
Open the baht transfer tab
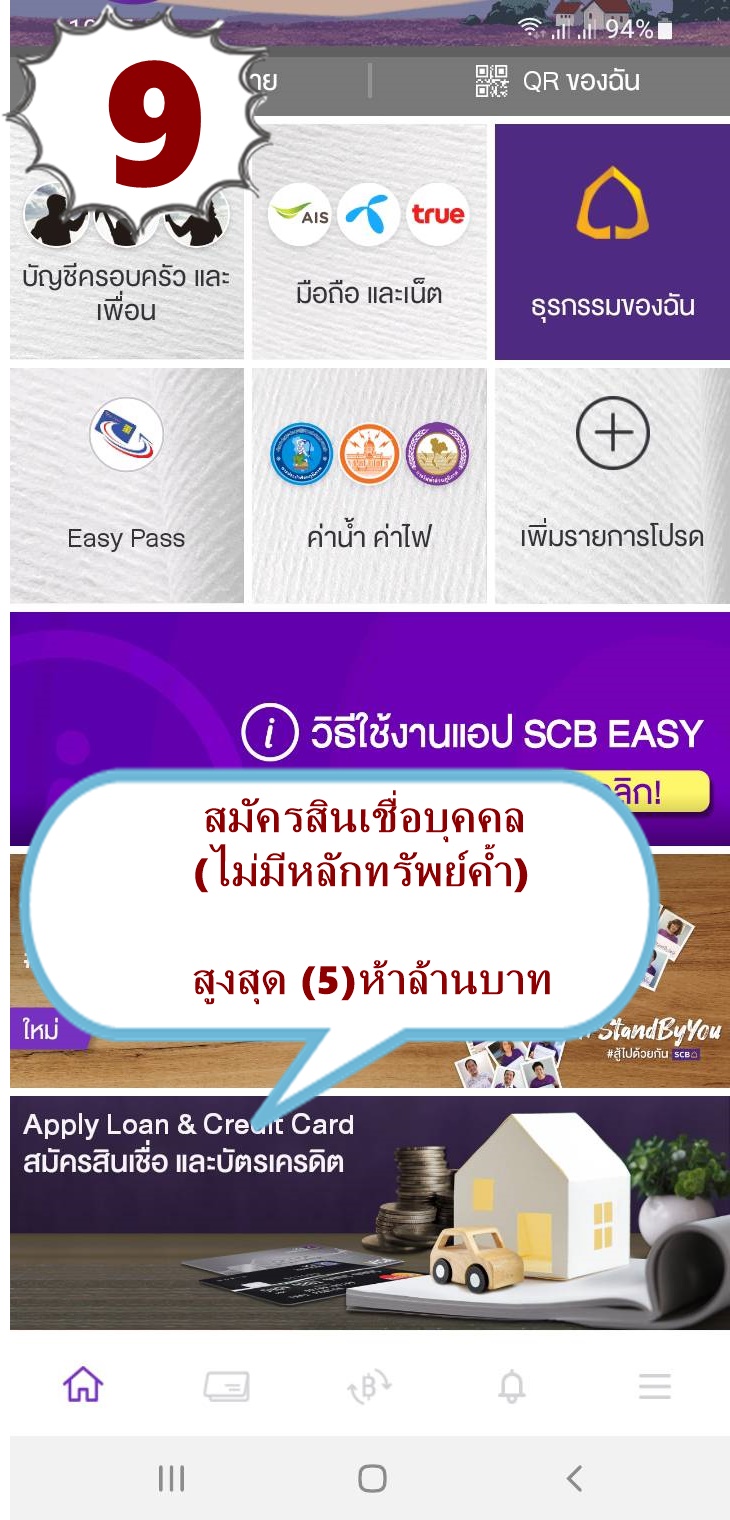pos(369,1386)
